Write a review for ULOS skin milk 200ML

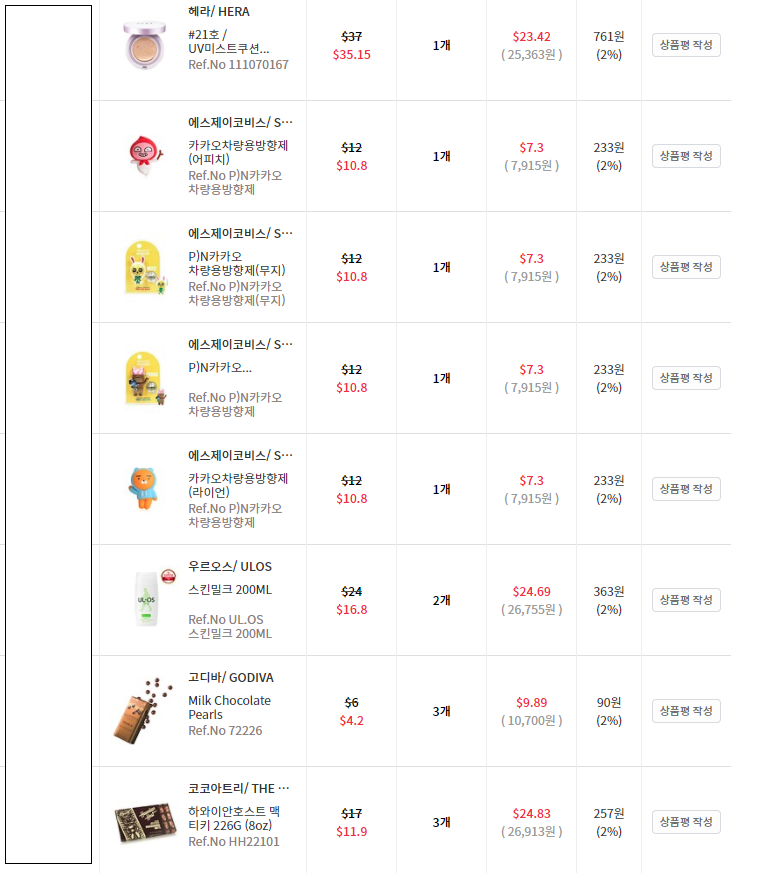(686, 600)
